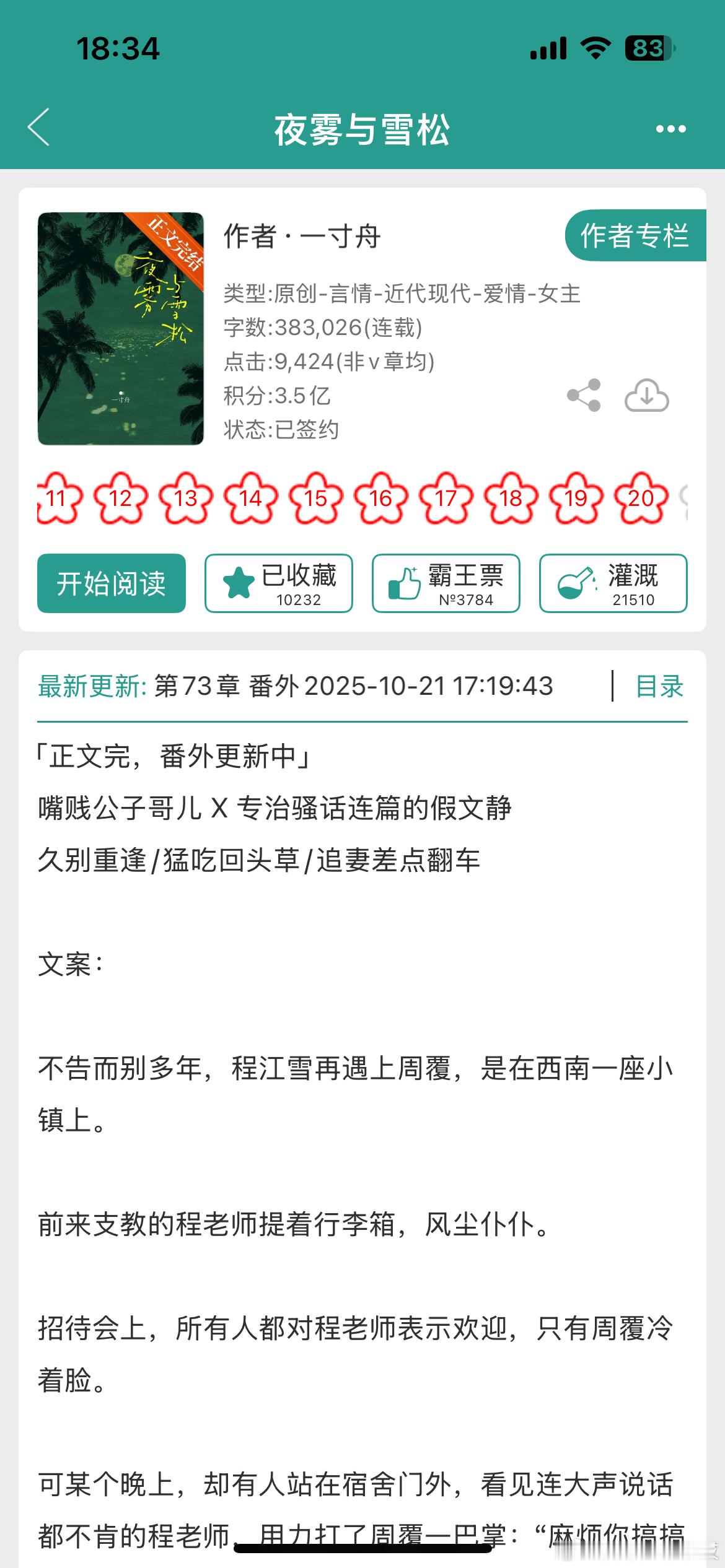Viewport: 725px width, 1568px height.
Task: Go back using the top-left arrow
Action: click(38, 128)
